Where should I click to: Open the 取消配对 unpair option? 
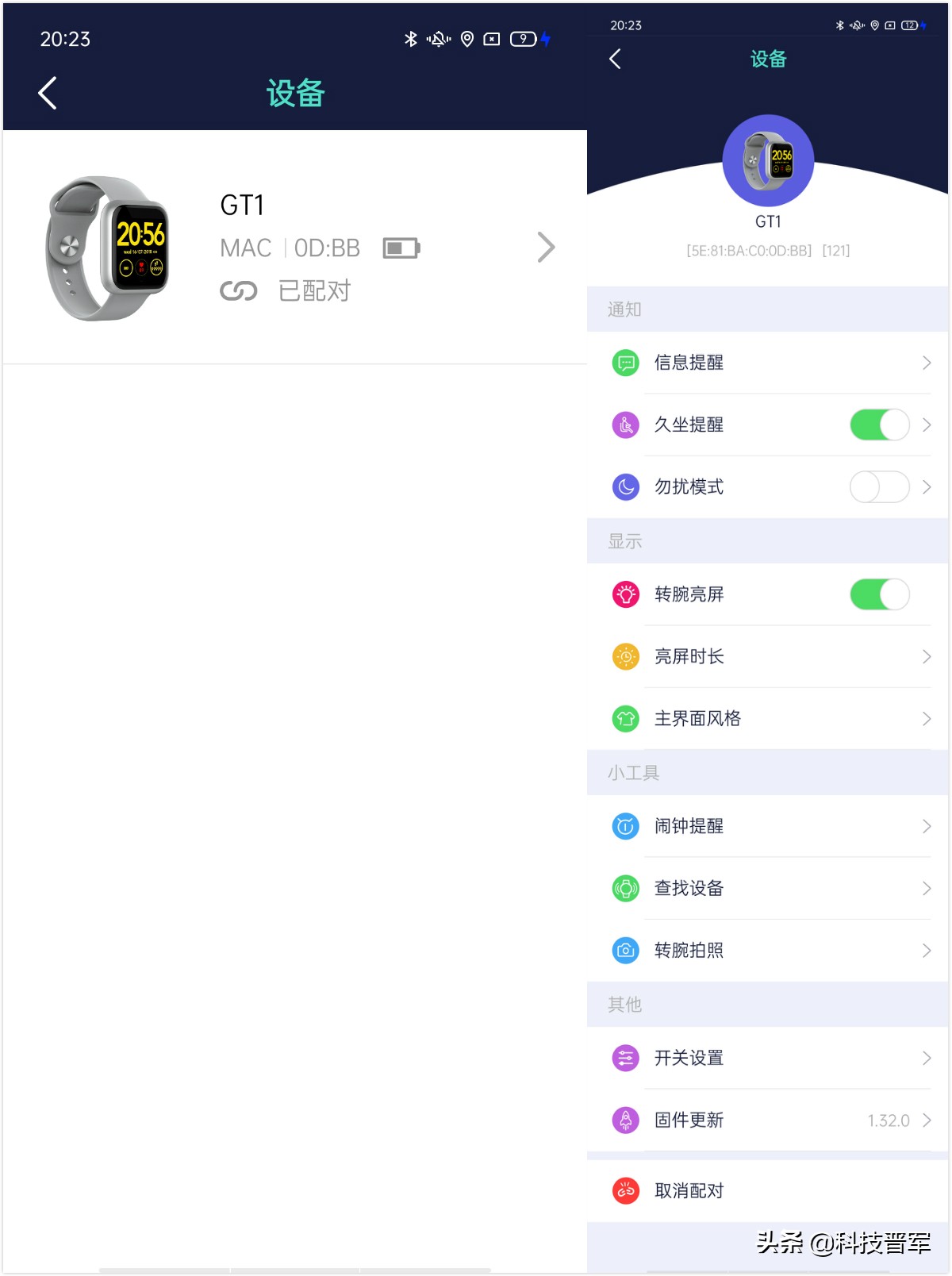[x=689, y=1190]
